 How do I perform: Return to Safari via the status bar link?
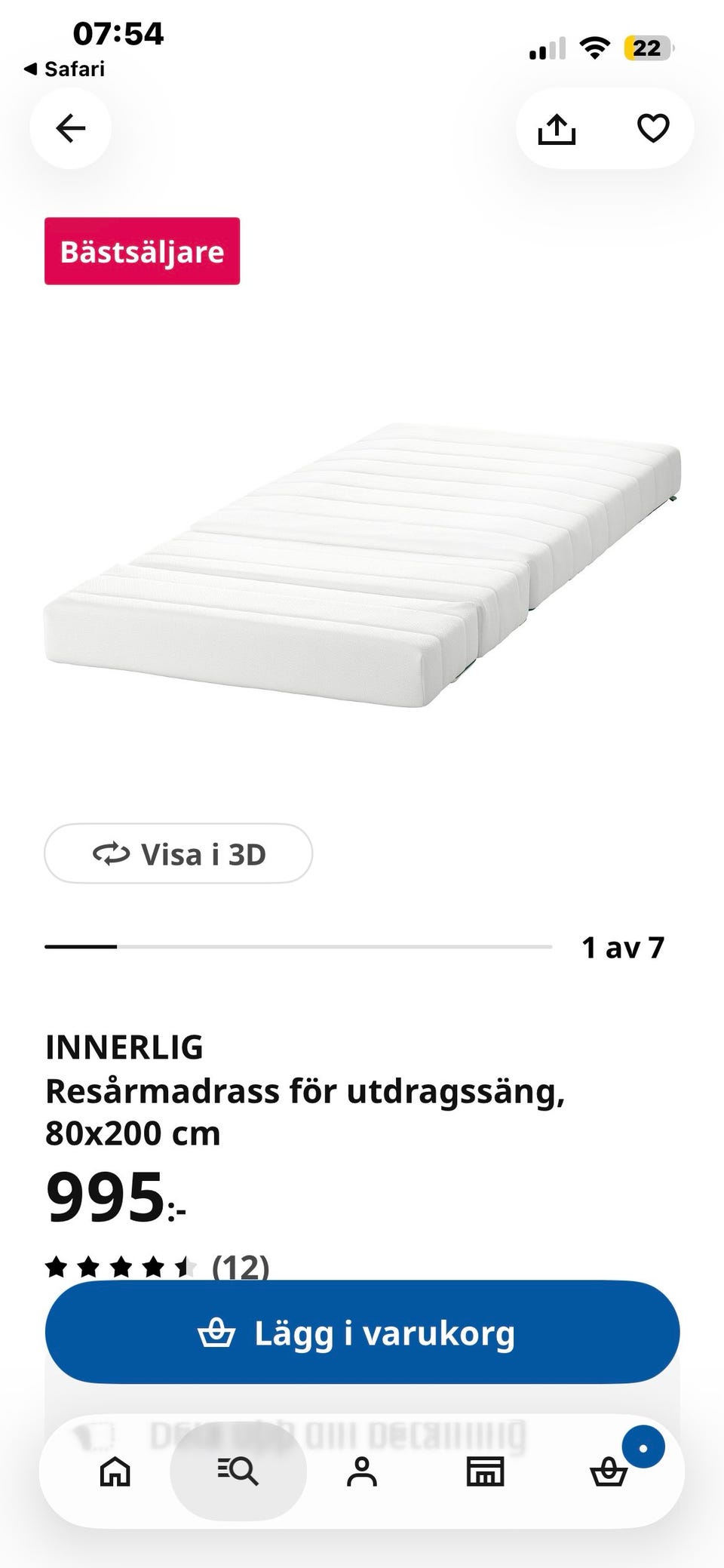coord(65,69)
